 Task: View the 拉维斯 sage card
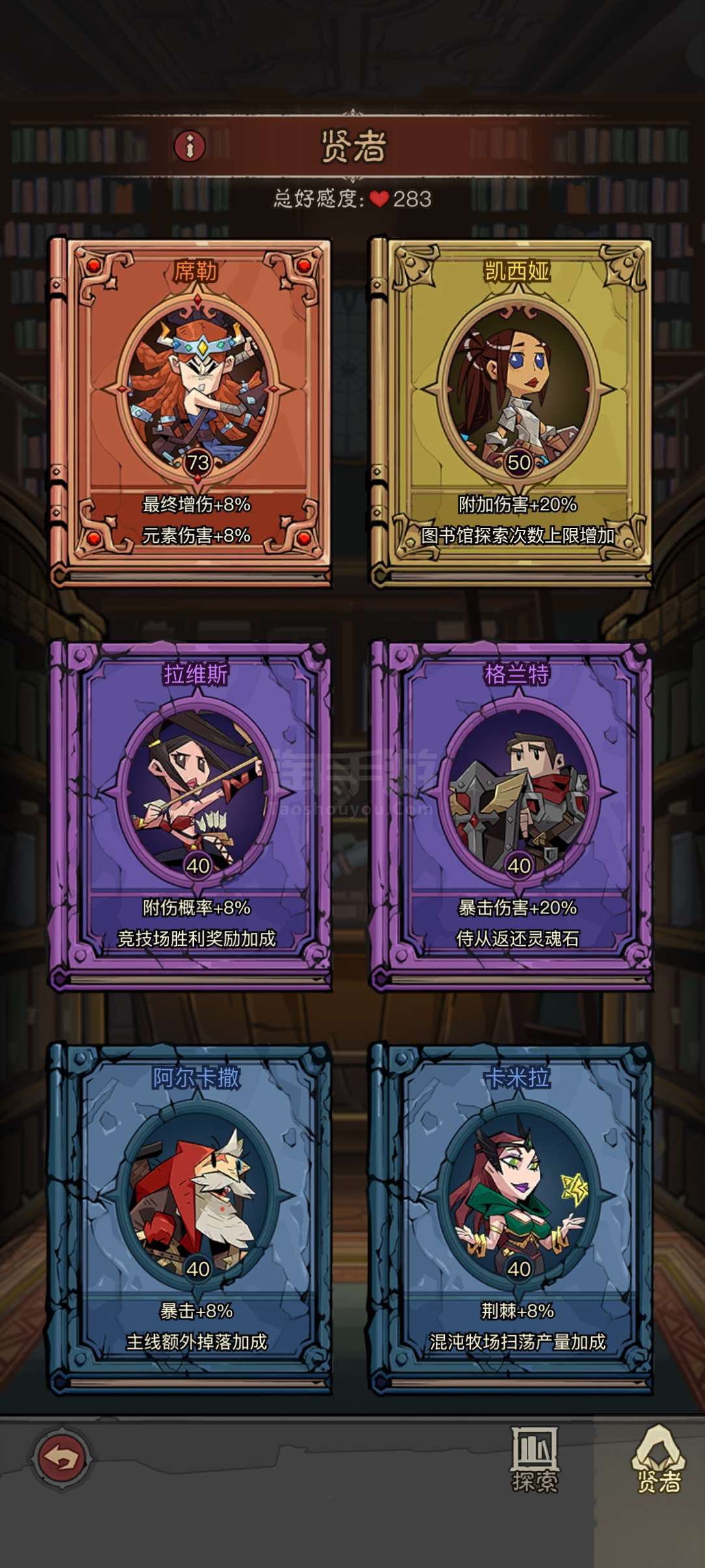click(191, 816)
